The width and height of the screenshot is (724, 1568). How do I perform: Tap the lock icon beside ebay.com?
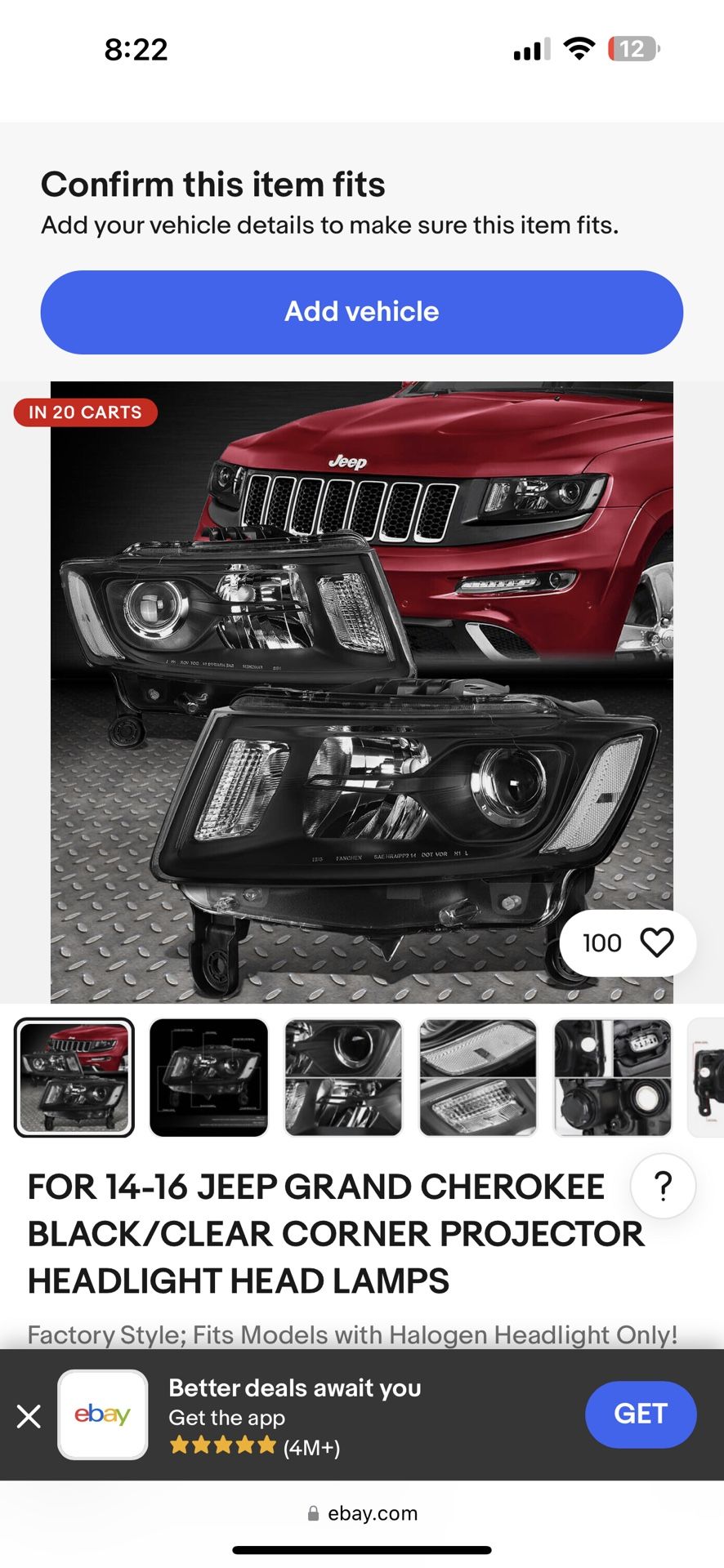[x=312, y=1512]
